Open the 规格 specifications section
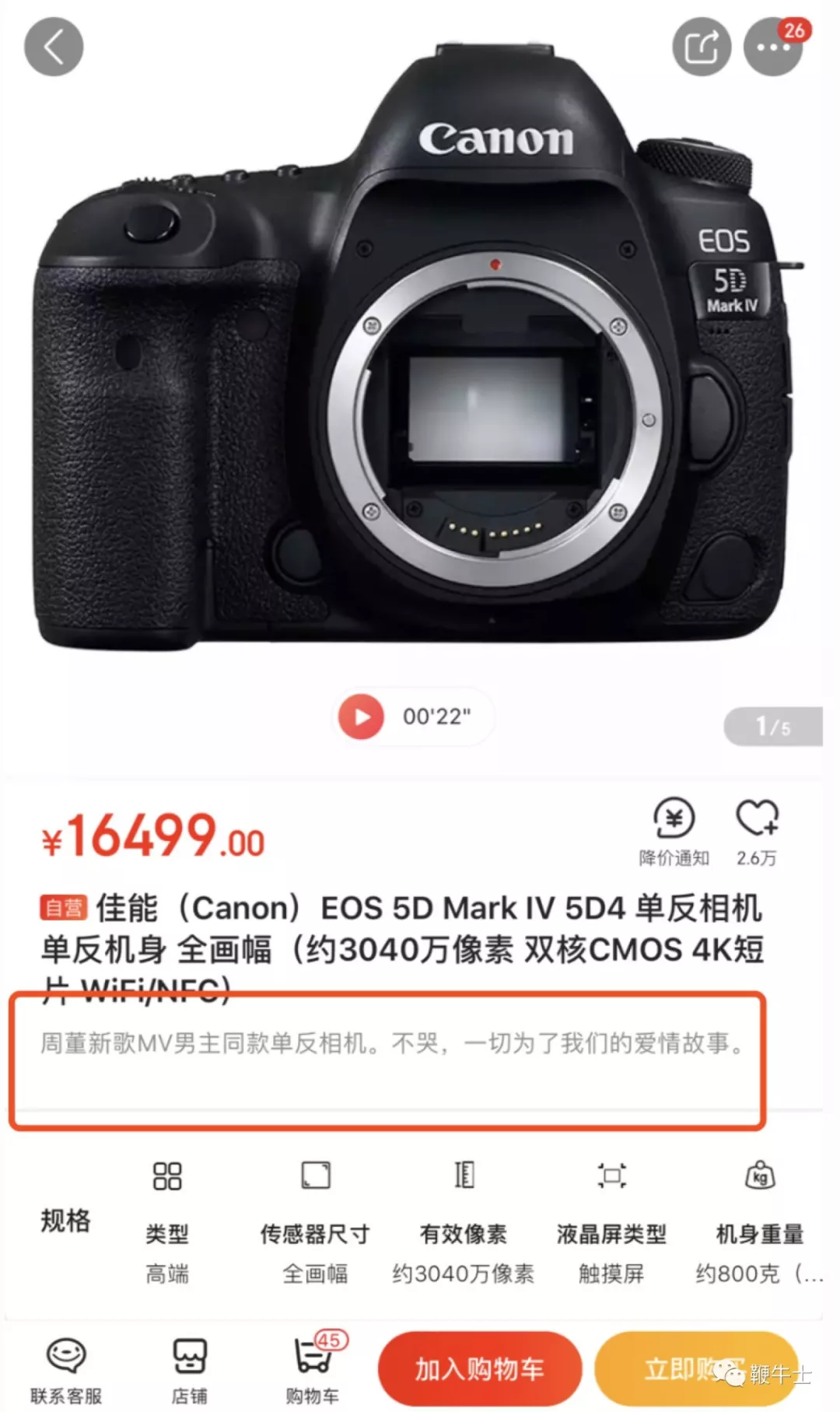Viewport: 840px width, 1412px height. tap(65, 1220)
